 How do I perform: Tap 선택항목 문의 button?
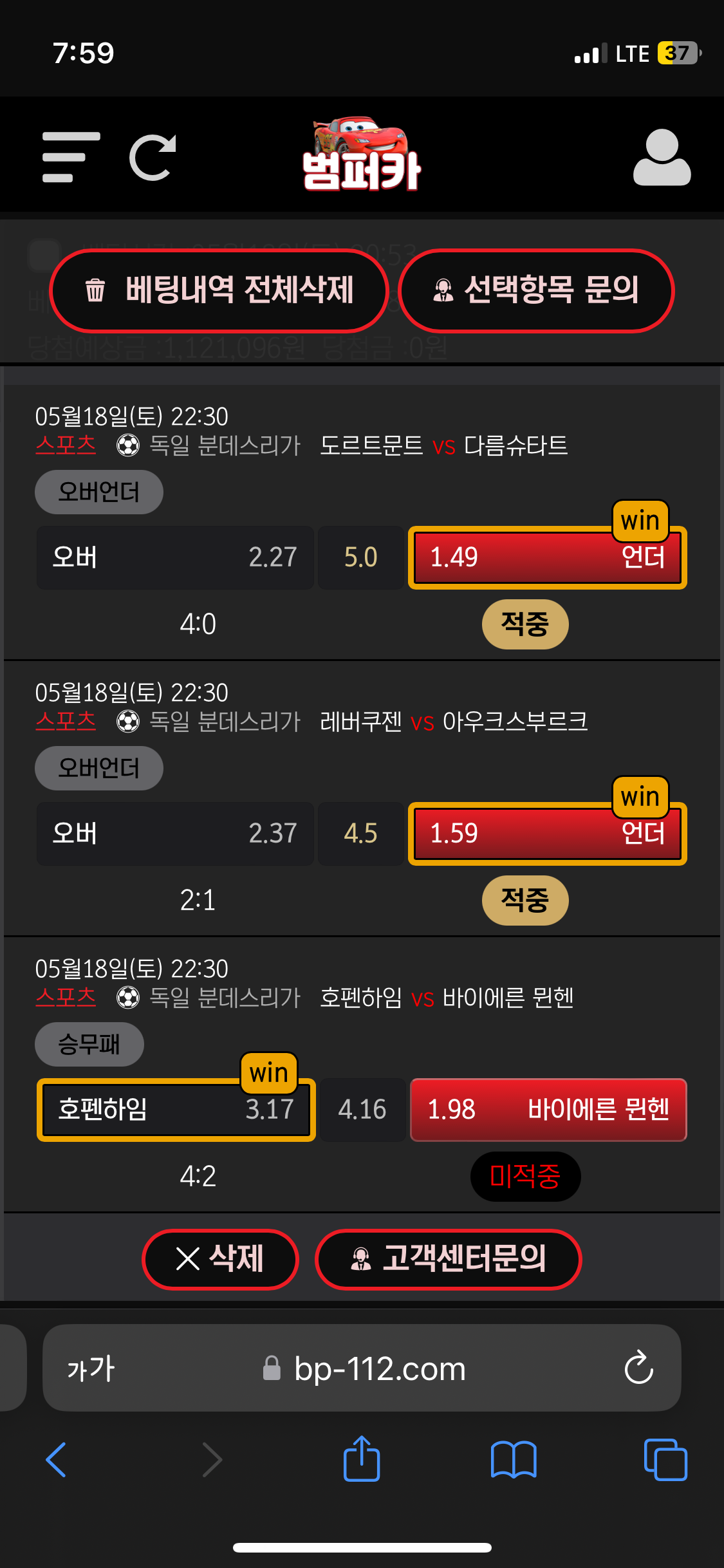tap(536, 290)
